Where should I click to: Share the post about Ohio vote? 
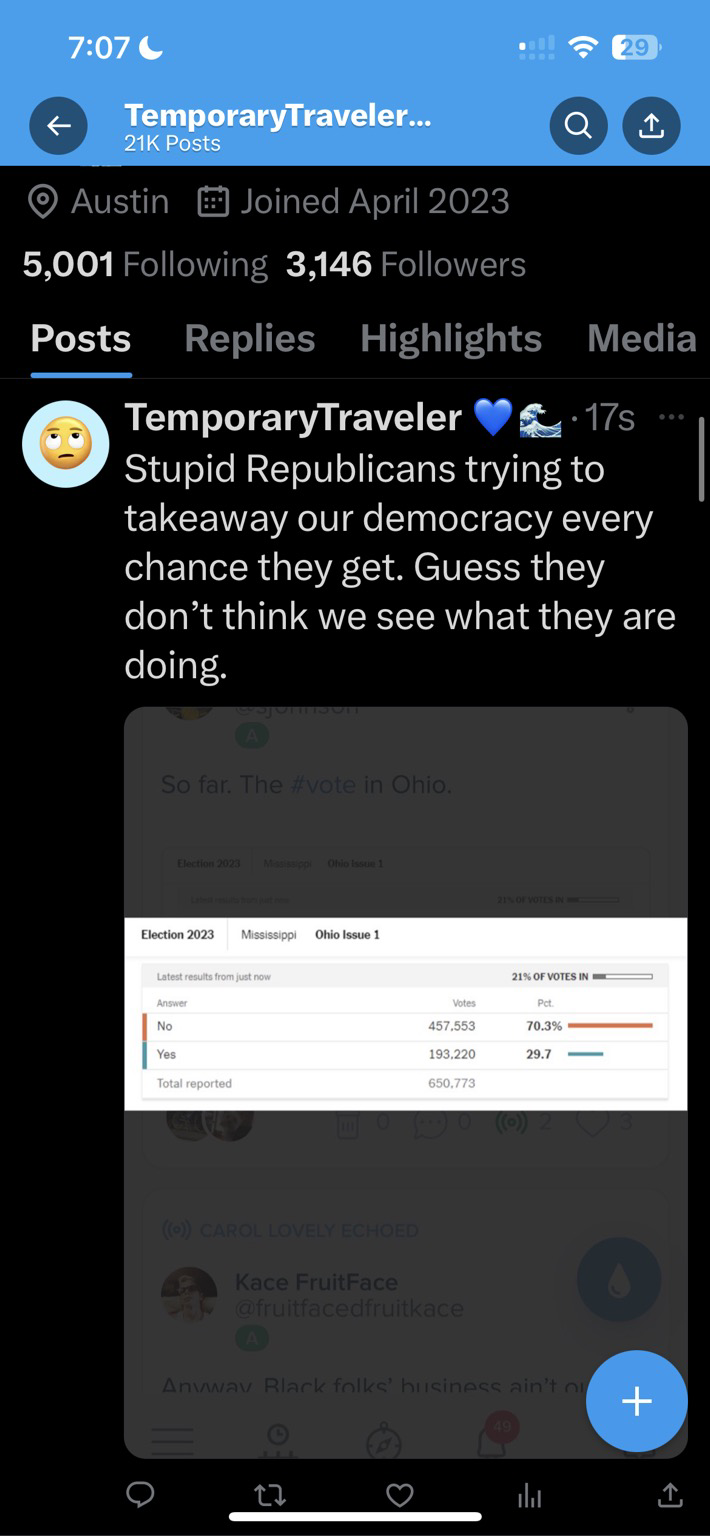(670, 1495)
